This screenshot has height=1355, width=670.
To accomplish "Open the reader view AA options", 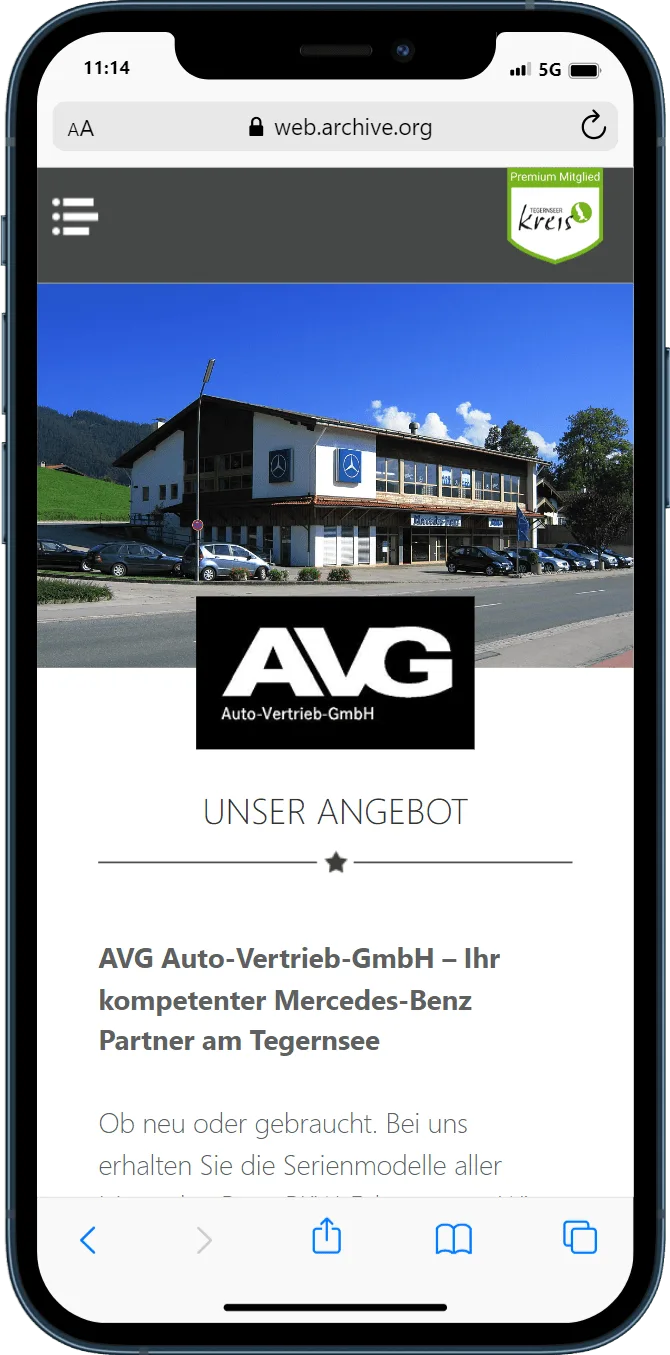I will pos(81,128).
